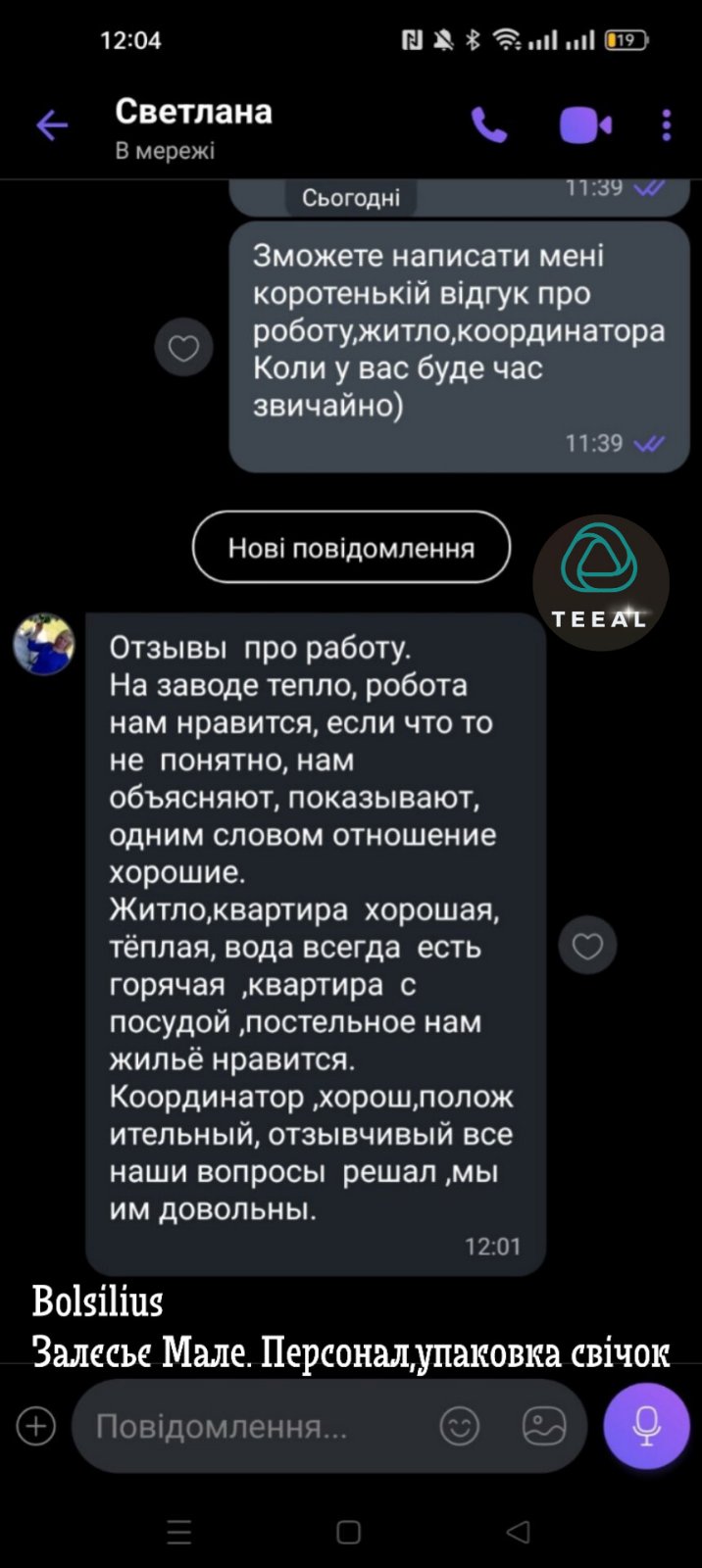Open Светлана's contact info from header
The height and width of the screenshot is (1568, 702).
[193, 125]
